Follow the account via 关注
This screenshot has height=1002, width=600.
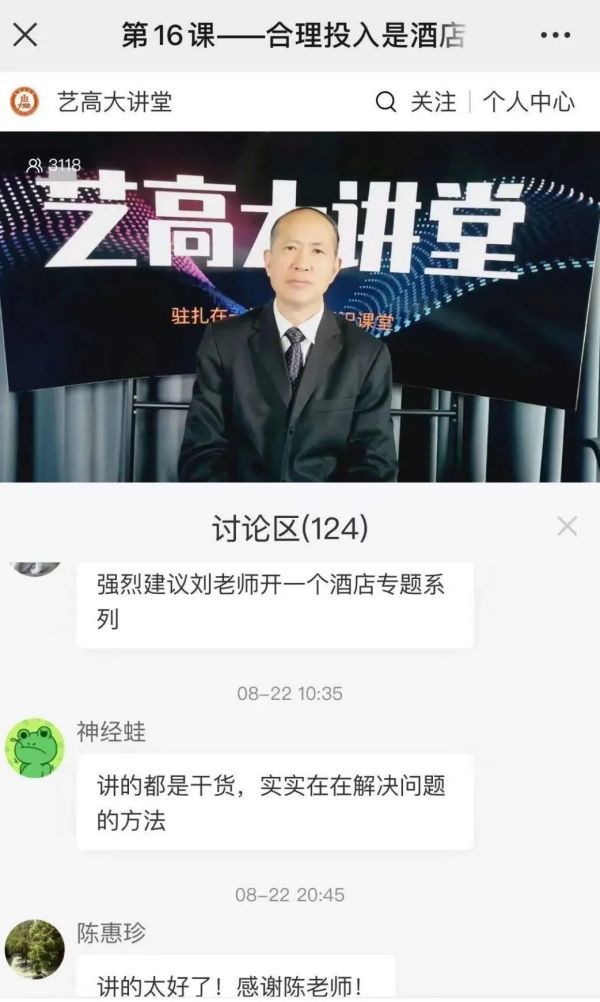pos(433,101)
